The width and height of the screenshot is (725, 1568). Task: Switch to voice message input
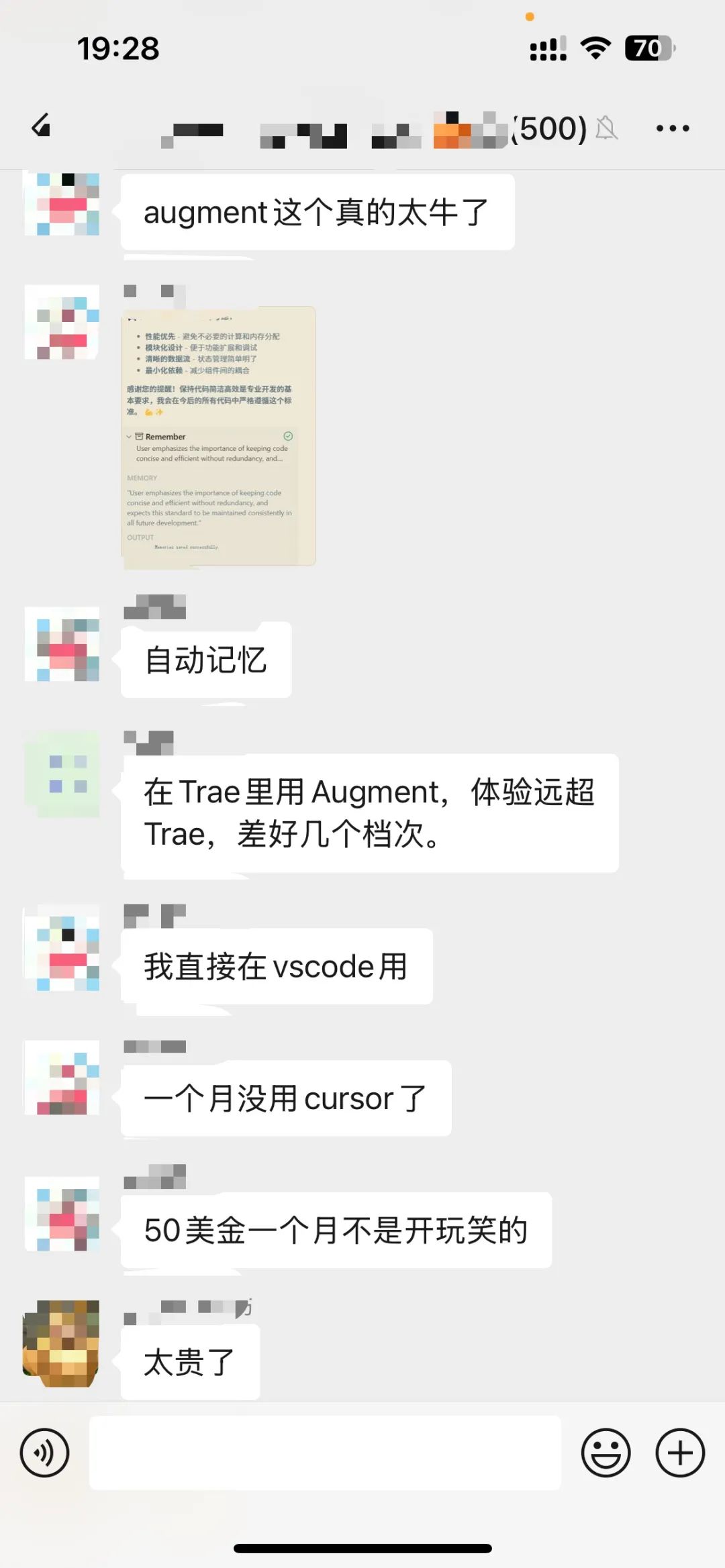pos(44,1453)
